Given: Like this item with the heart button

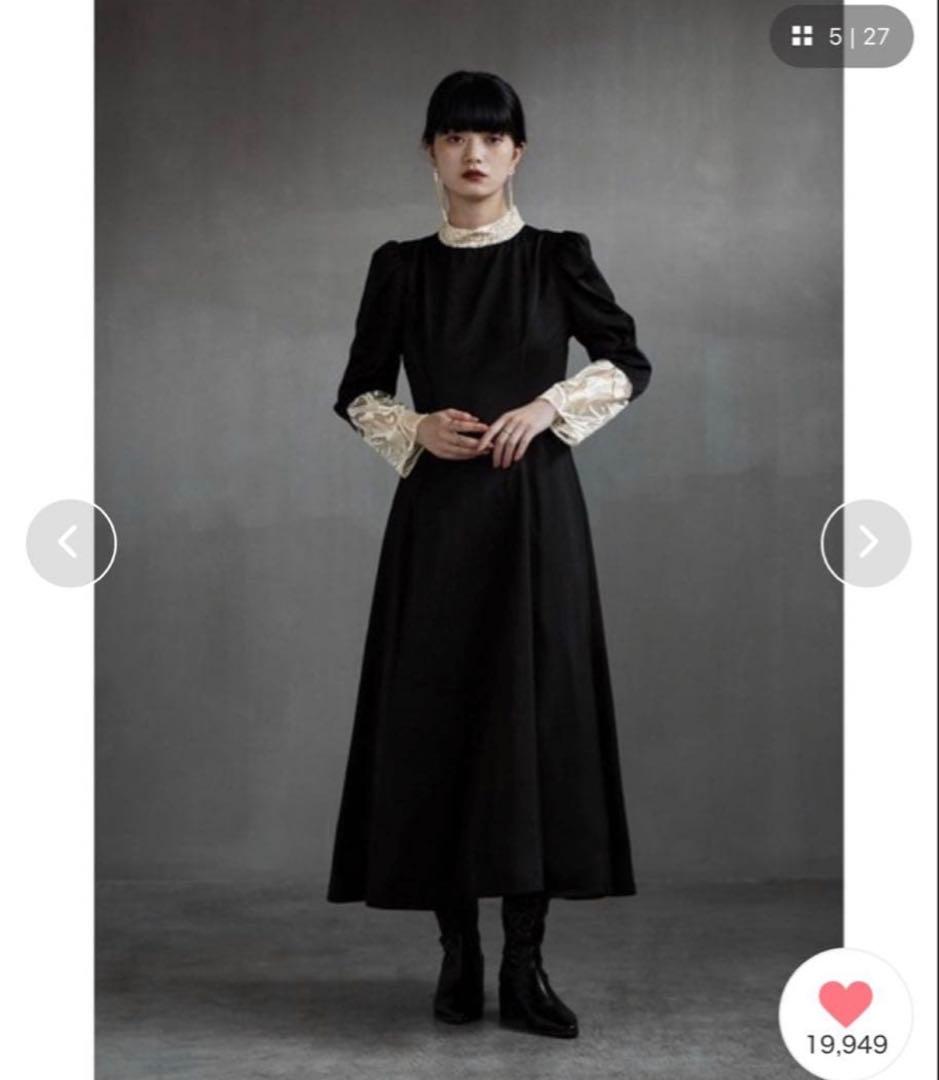Looking at the screenshot, I should pos(846,1003).
